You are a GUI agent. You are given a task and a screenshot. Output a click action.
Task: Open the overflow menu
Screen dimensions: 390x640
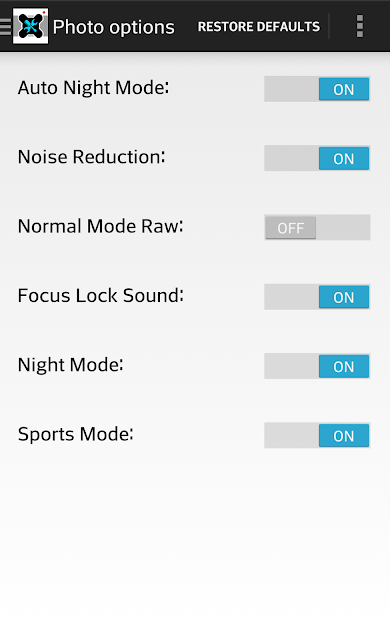[359, 27]
